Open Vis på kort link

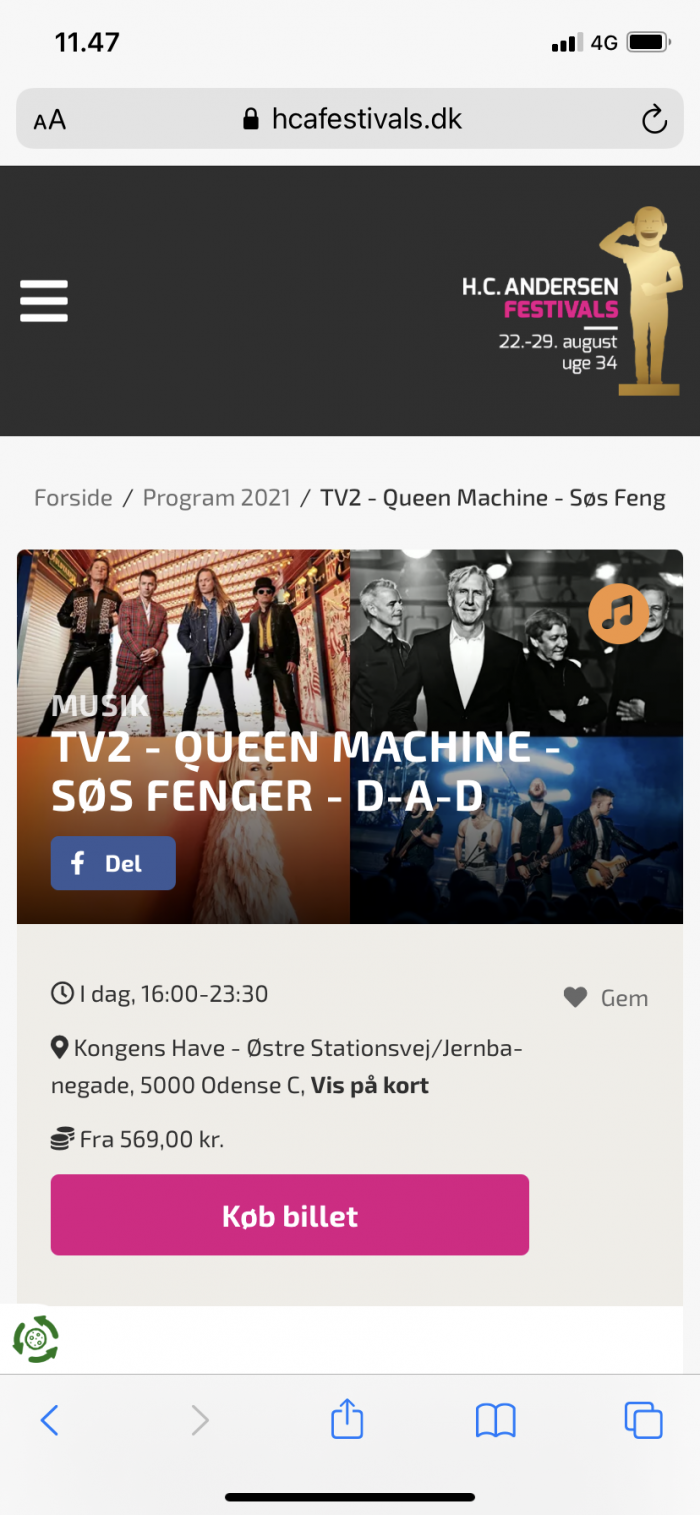tap(370, 1085)
